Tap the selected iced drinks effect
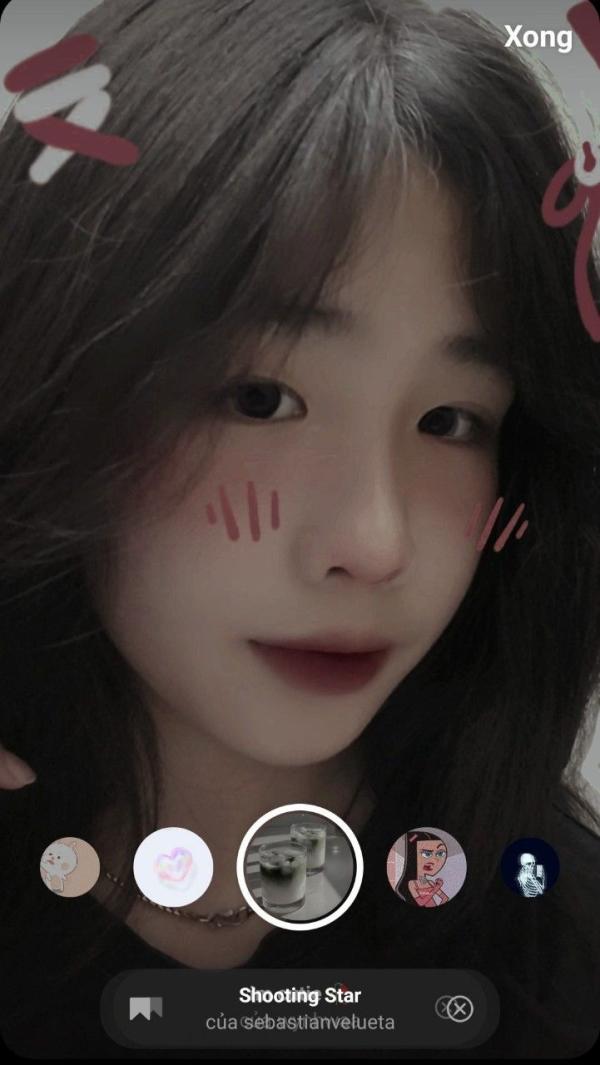 (x=300, y=867)
